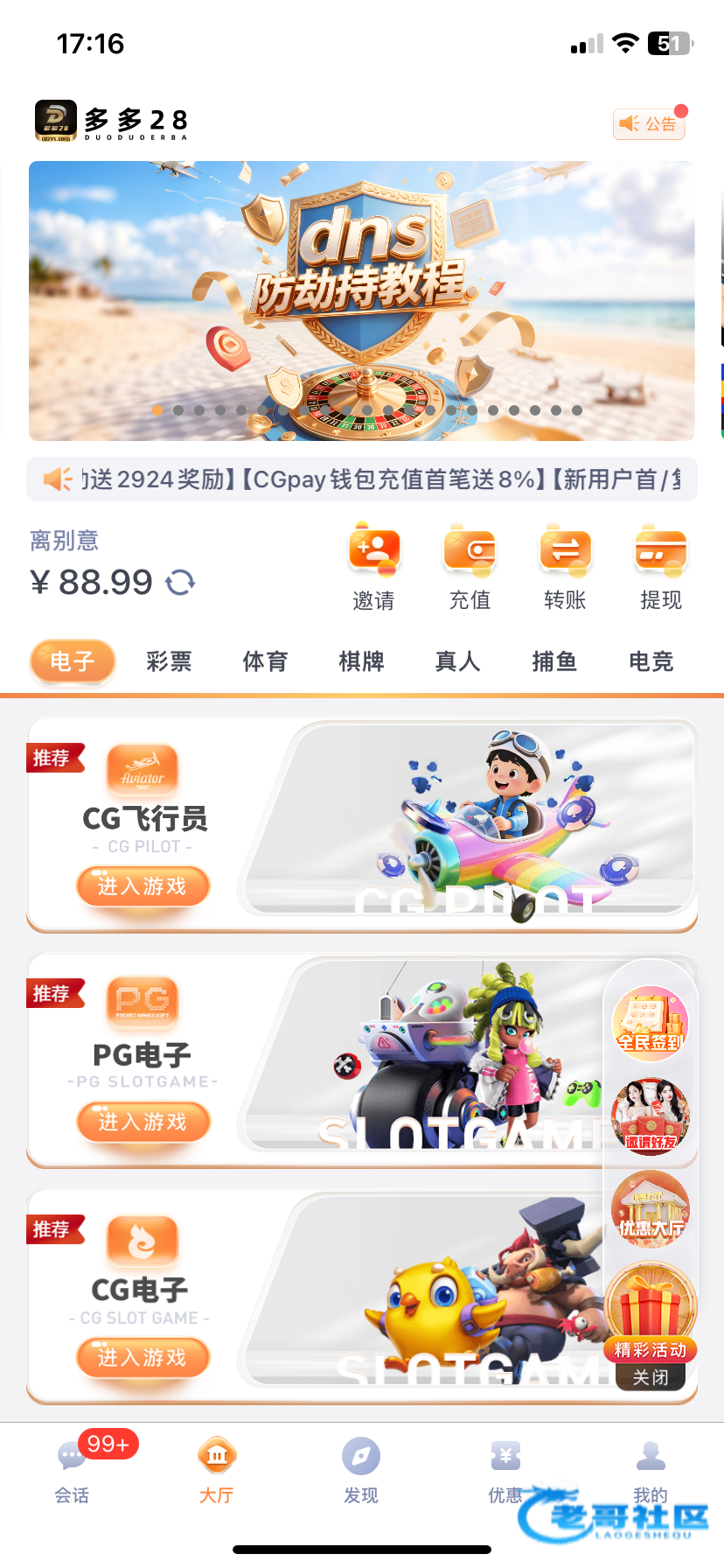This screenshot has height=1568, width=724.
Task: Select the 棋牌 category tab
Action: 361,661
